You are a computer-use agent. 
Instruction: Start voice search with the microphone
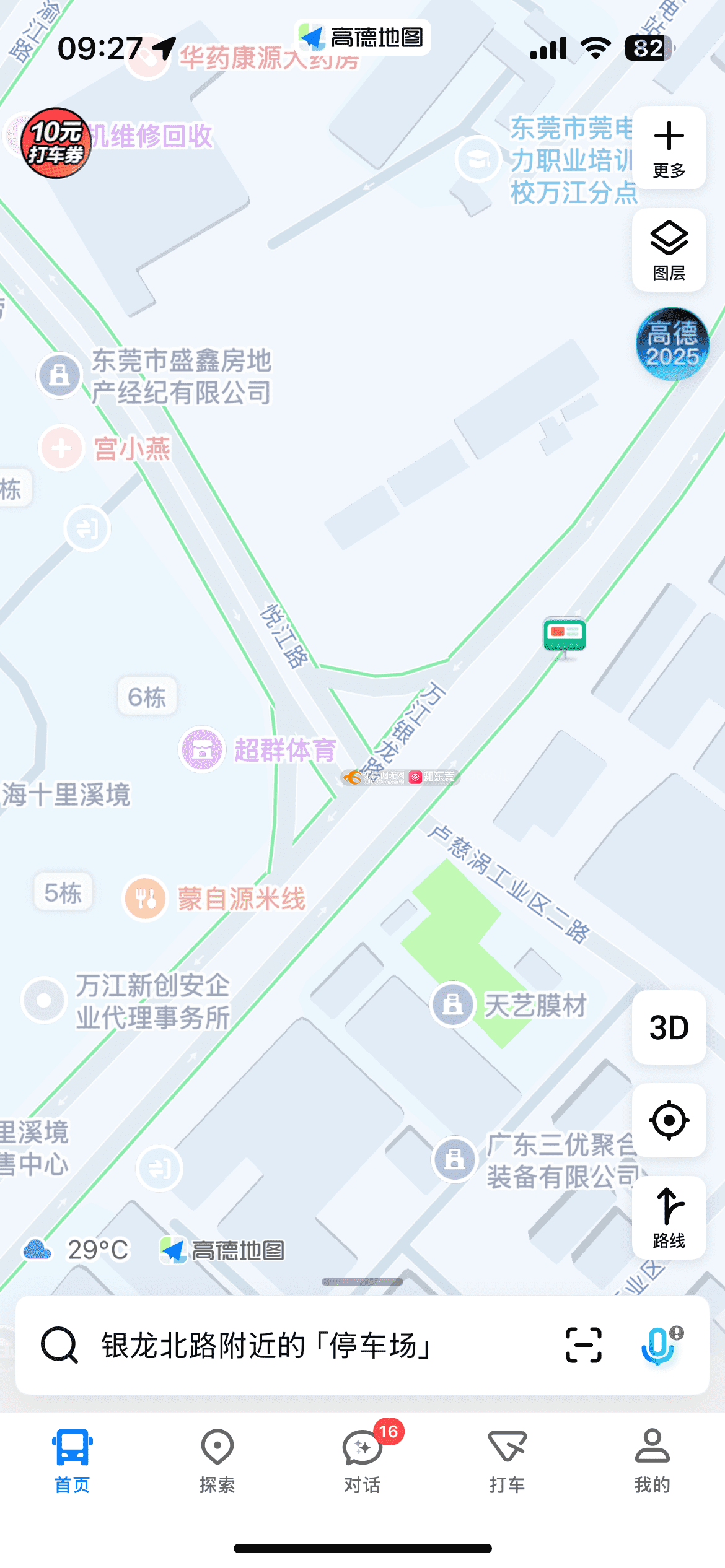point(661,1345)
